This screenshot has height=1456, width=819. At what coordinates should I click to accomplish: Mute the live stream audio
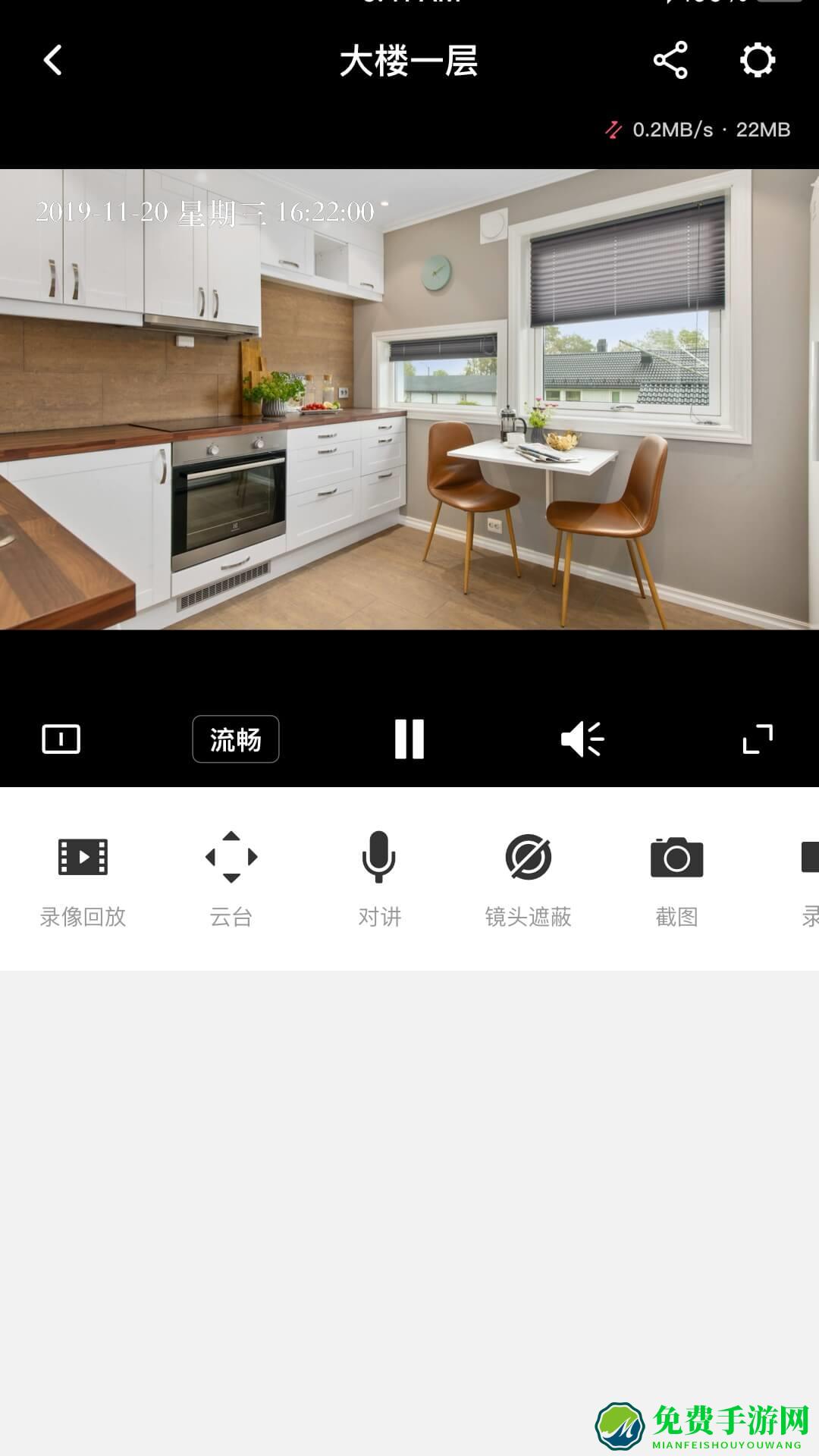[584, 737]
